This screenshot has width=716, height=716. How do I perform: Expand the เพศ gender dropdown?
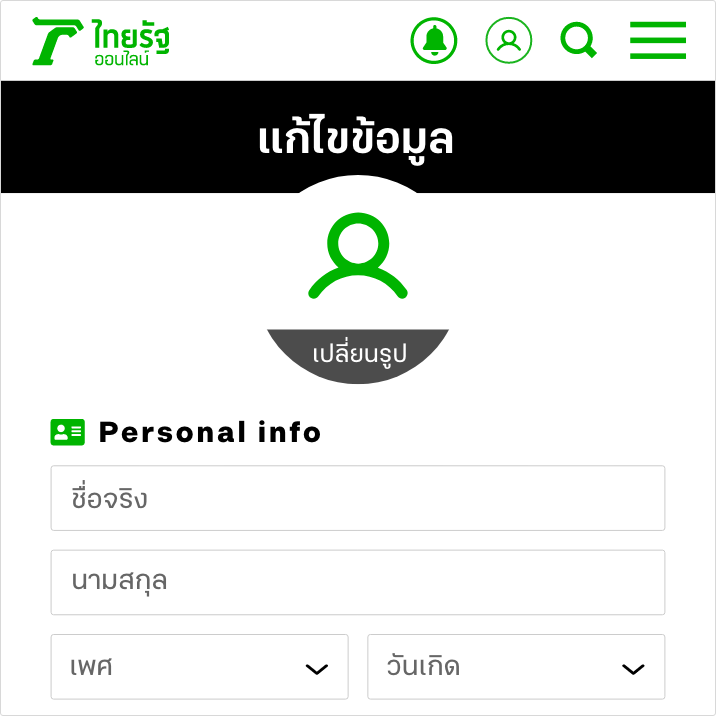tap(199, 667)
